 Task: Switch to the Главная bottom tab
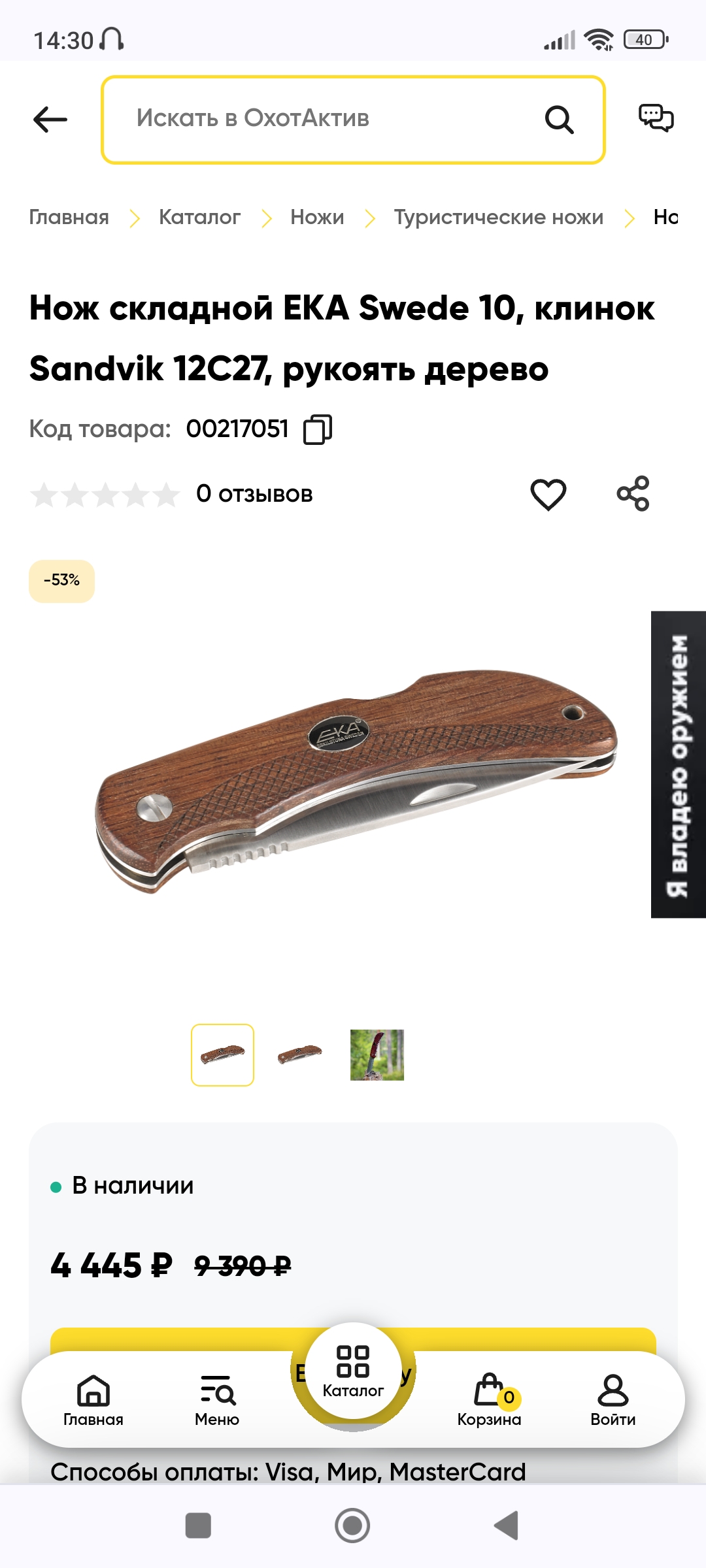click(93, 1399)
